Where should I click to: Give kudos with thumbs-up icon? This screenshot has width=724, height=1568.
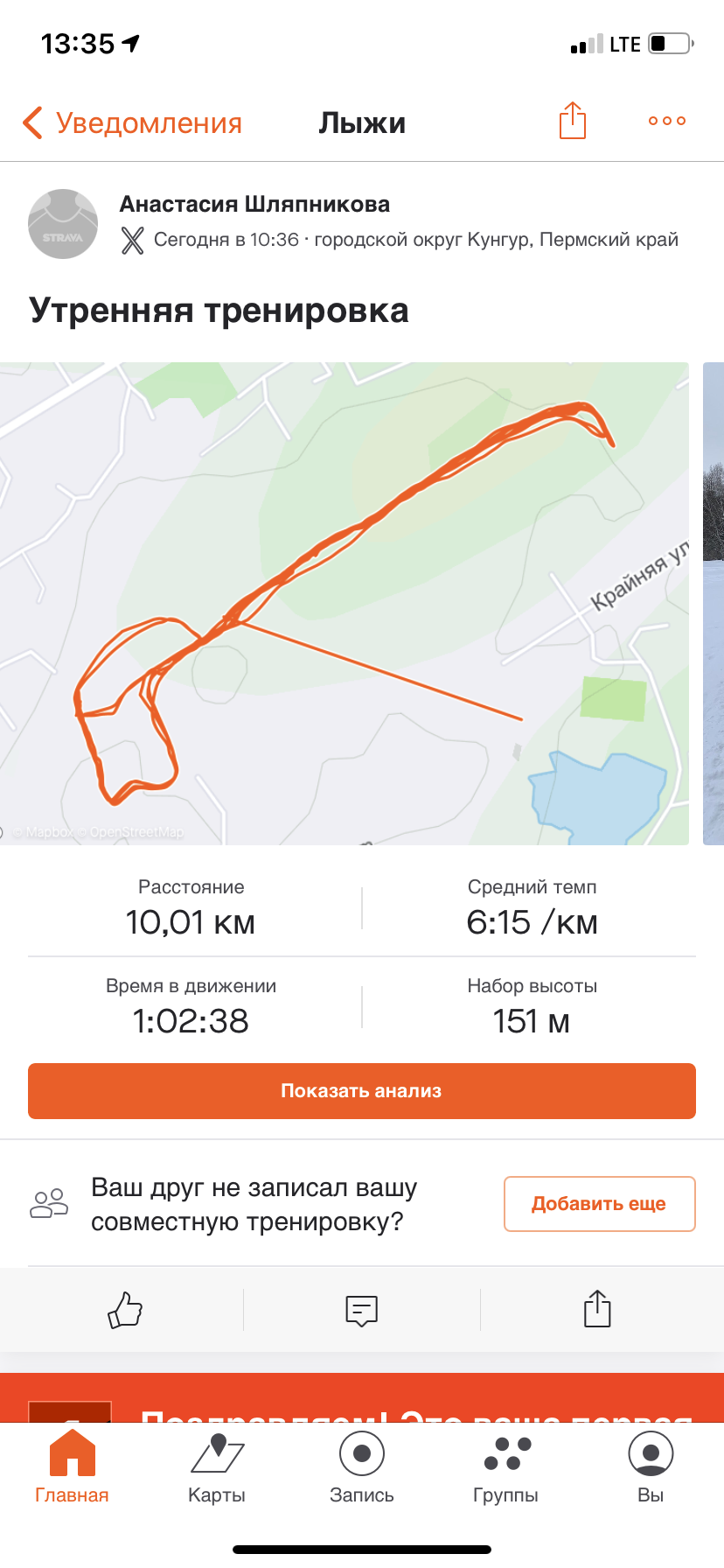click(124, 1310)
